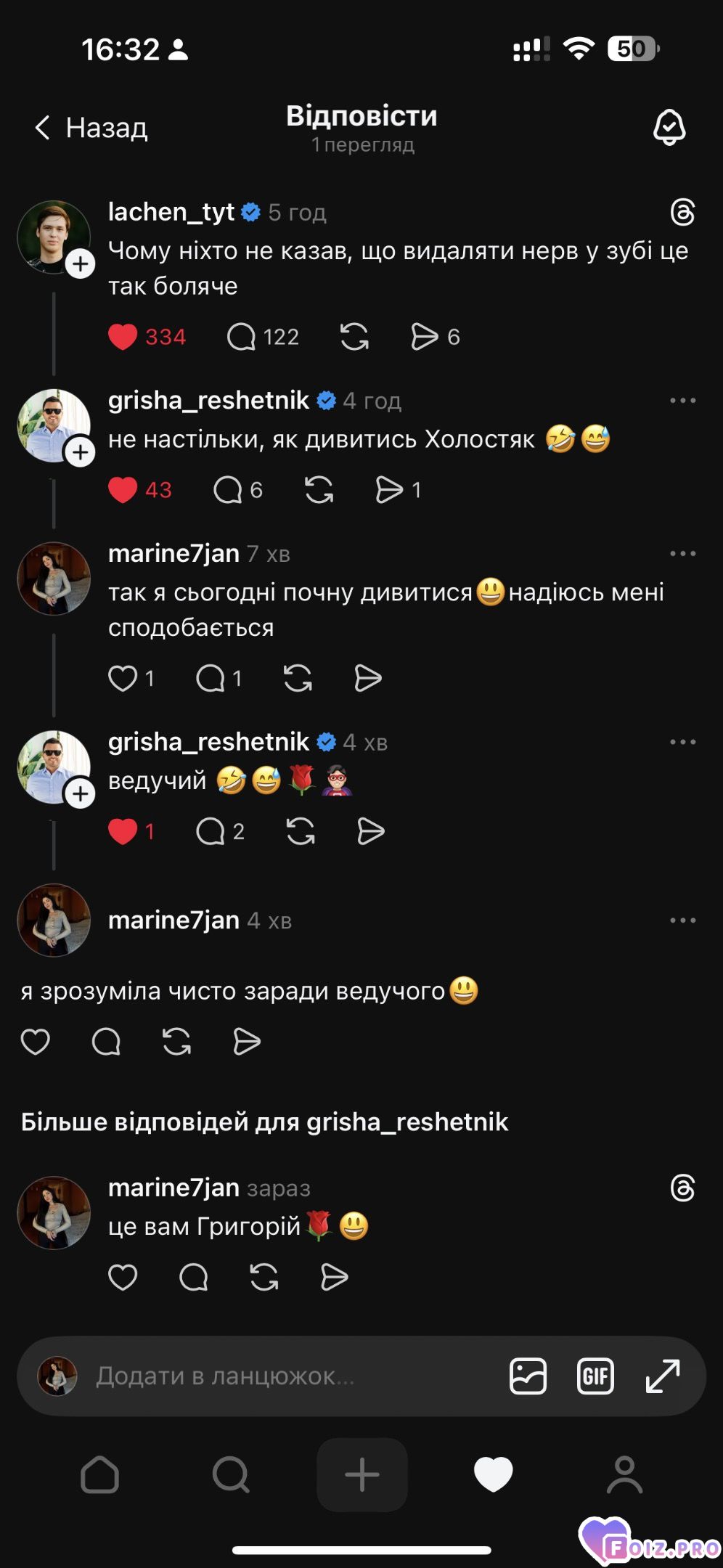Share the reply "це вам Григорій"
This screenshot has width=723, height=1568.
(x=334, y=1277)
